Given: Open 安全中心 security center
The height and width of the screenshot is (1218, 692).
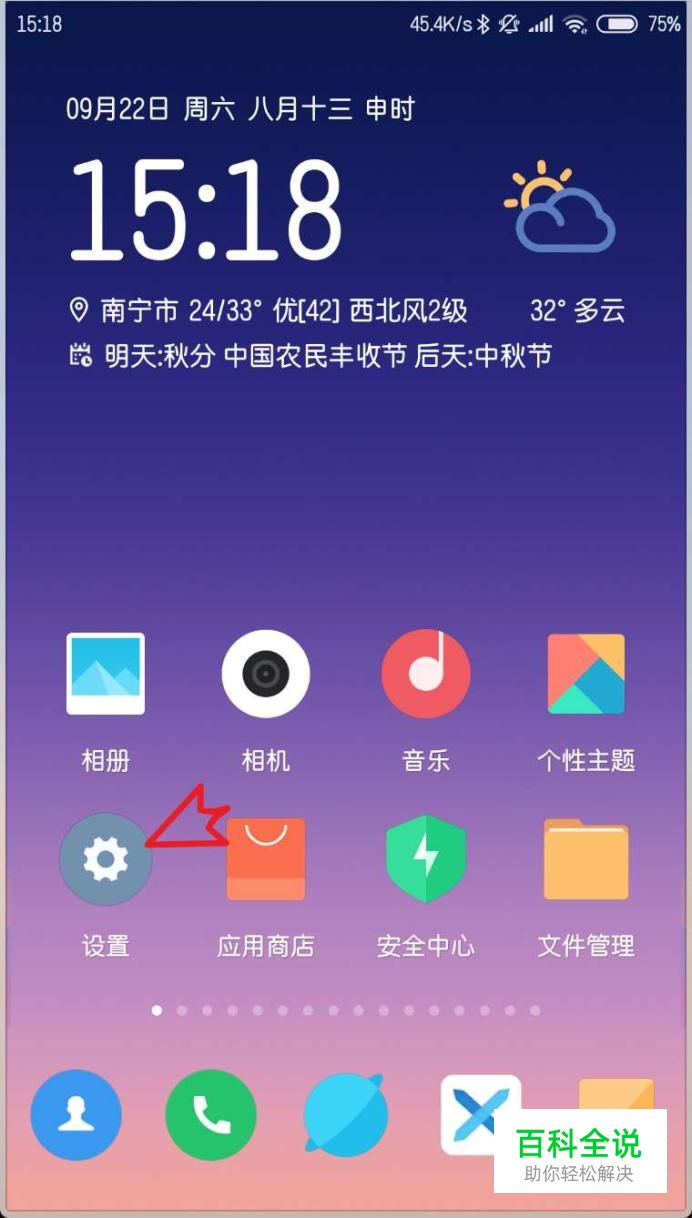Looking at the screenshot, I should click(x=426, y=859).
